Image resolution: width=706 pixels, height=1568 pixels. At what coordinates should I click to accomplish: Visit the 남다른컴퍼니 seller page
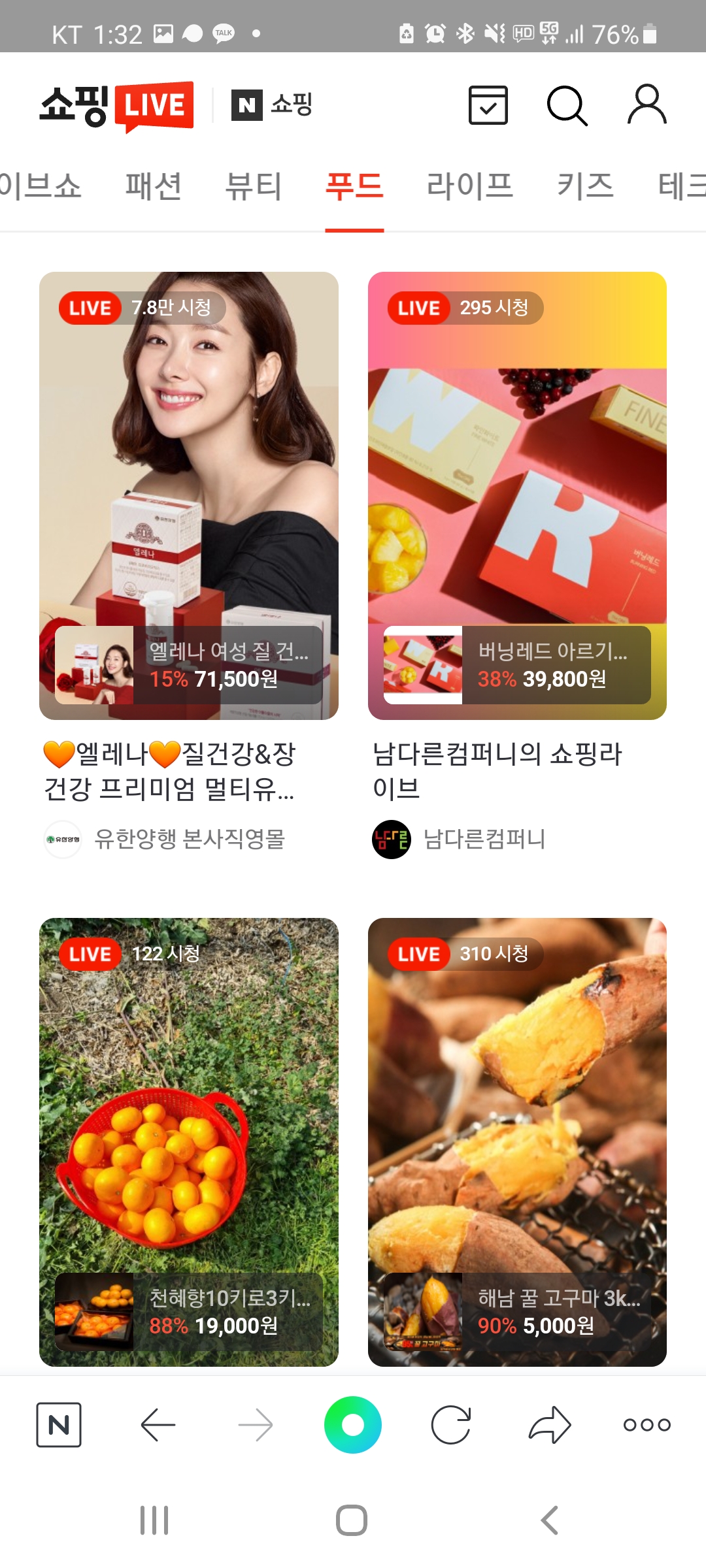484,839
